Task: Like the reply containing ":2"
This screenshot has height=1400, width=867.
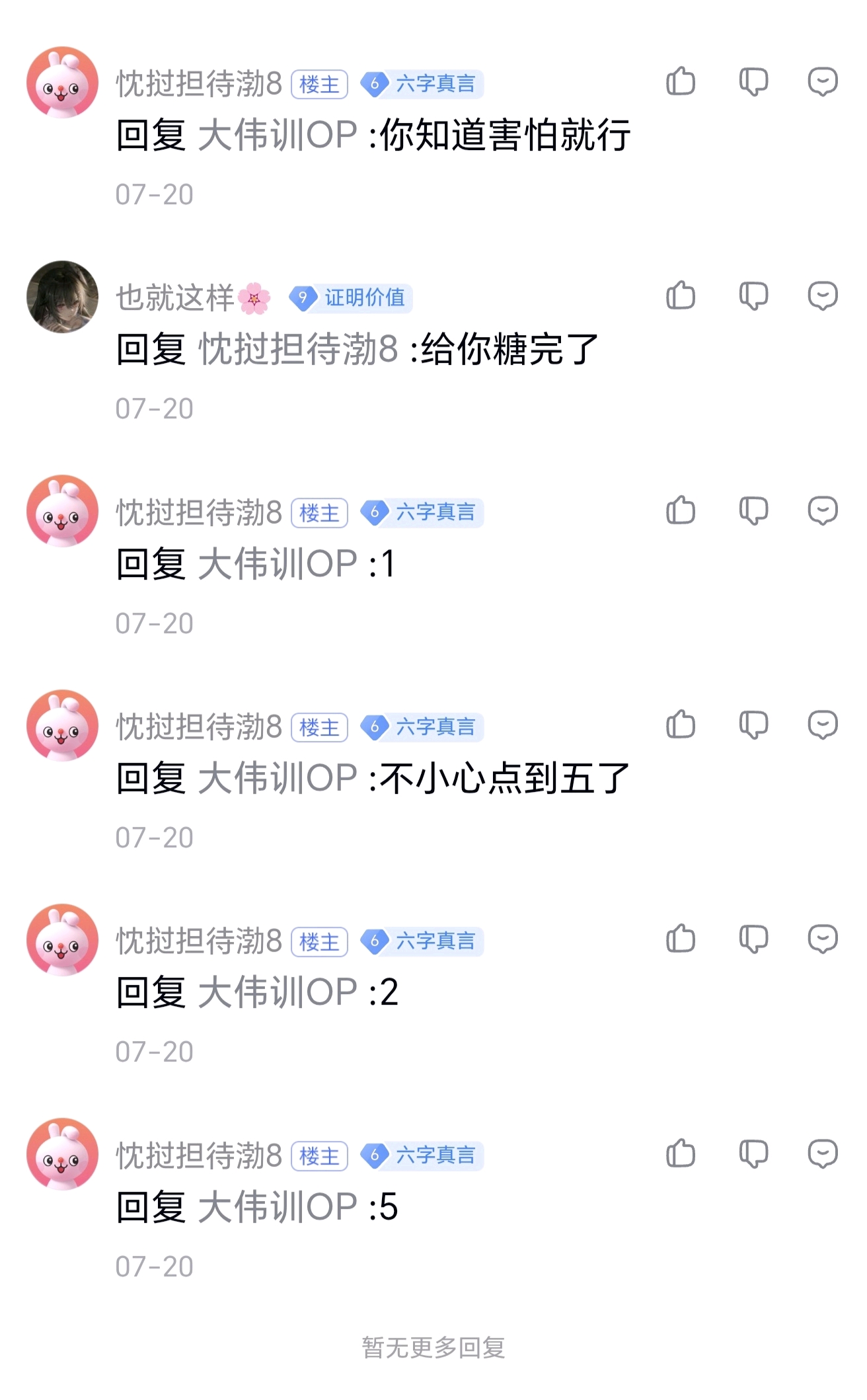Action: 681,939
